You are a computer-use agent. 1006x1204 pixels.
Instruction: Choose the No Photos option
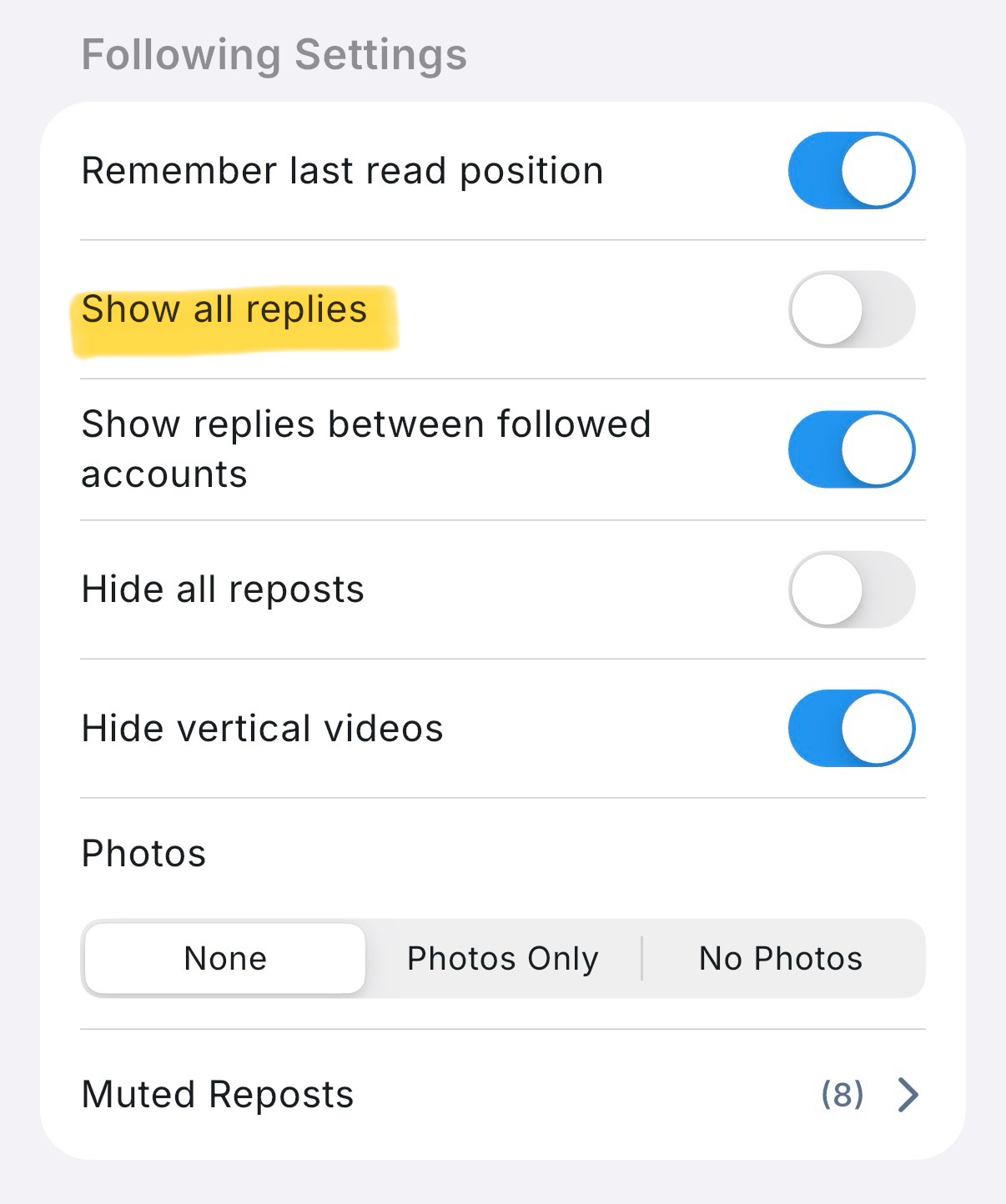coord(781,958)
